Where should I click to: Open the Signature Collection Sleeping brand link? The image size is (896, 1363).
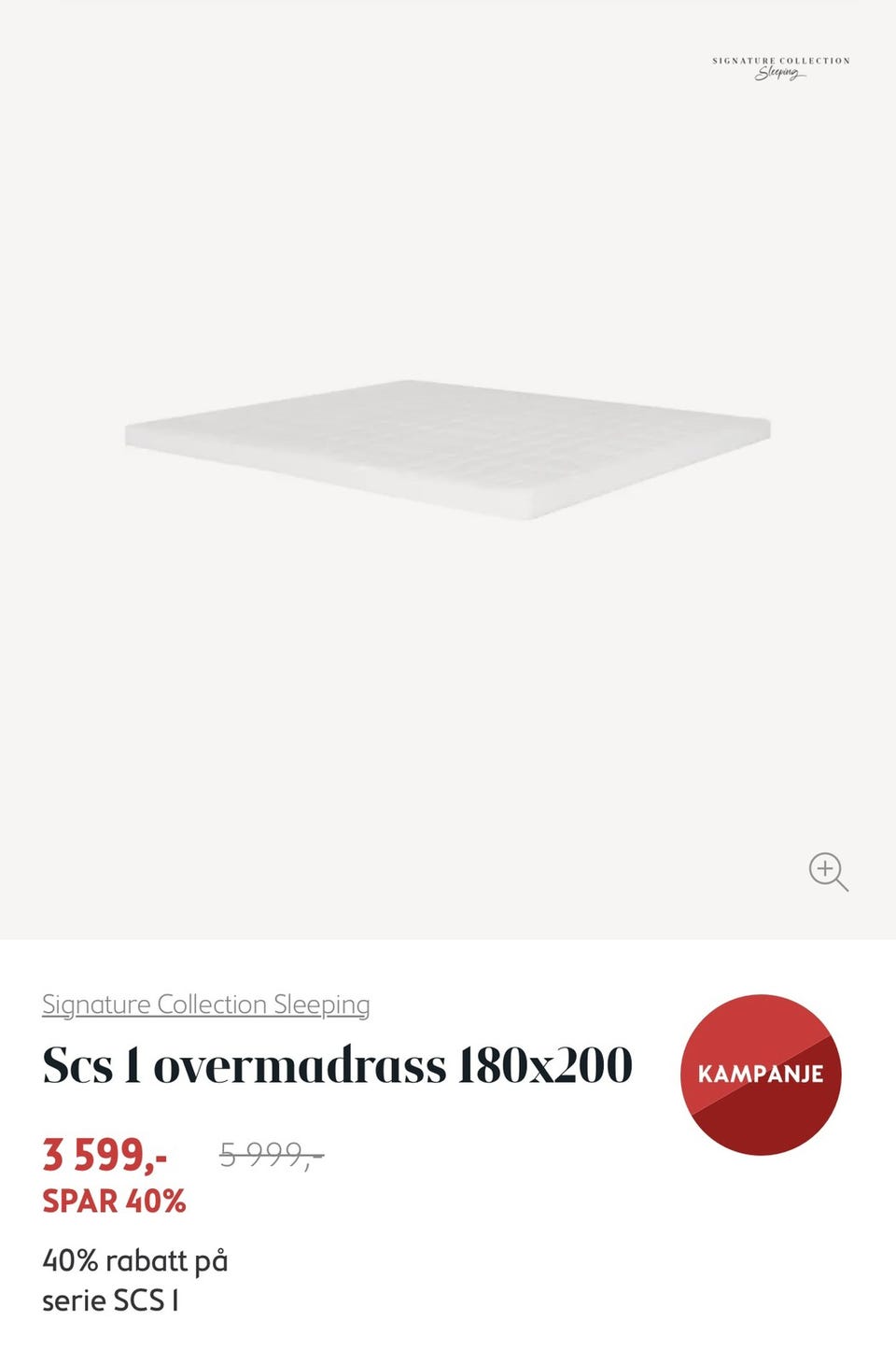coord(205,1005)
